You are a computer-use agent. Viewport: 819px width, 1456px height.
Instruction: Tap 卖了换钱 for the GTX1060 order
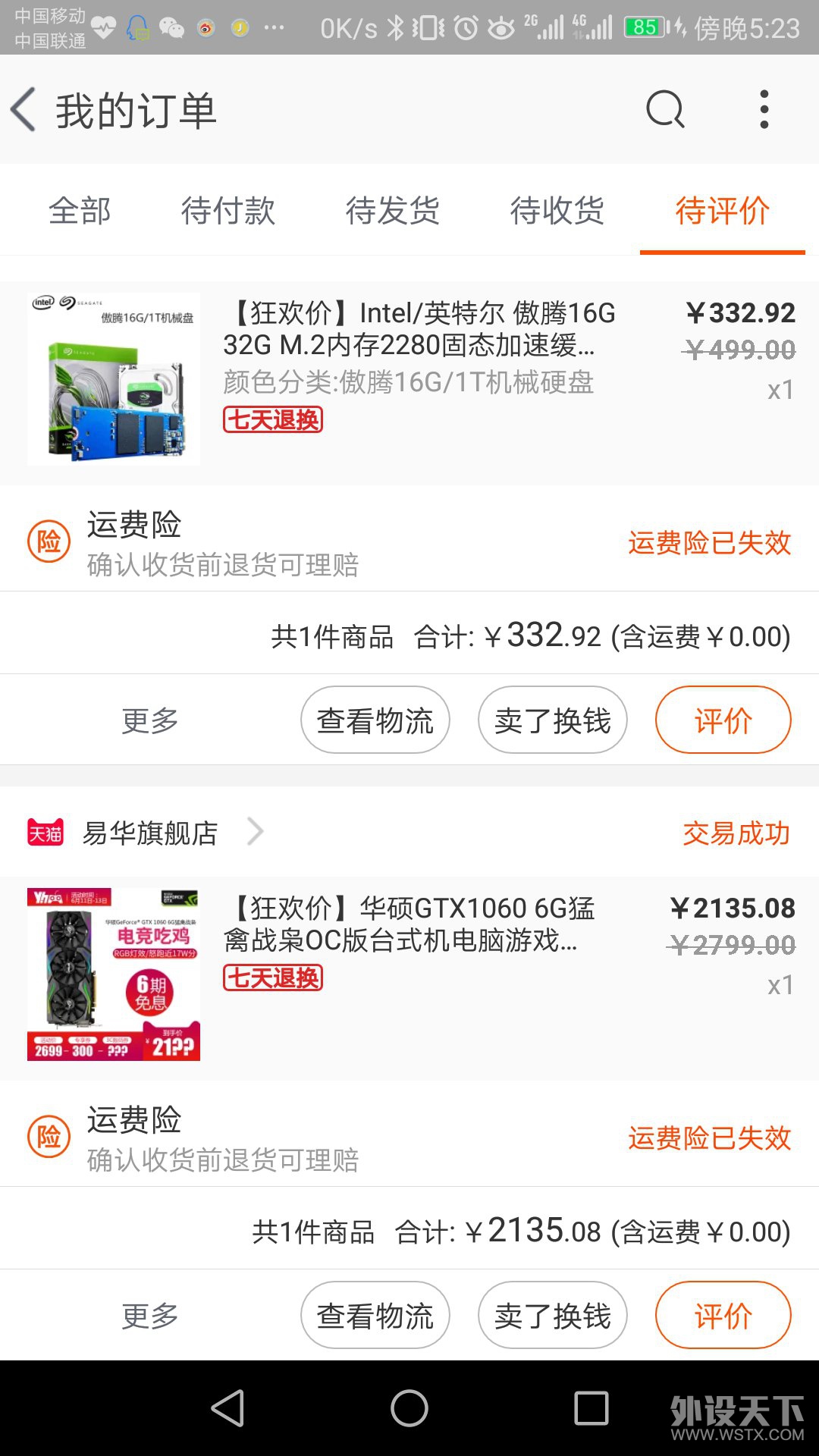point(553,1316)
